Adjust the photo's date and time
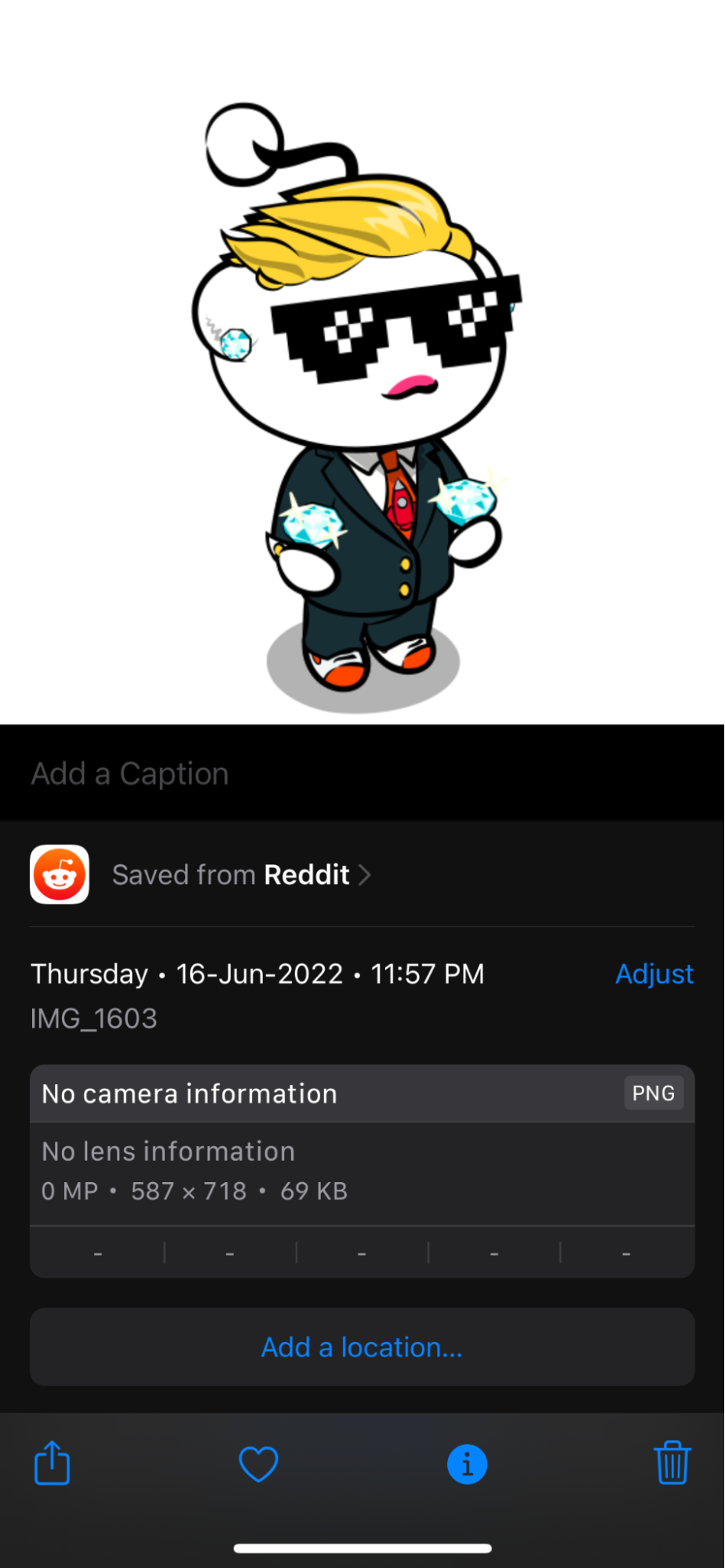 [x=654, y=973]
